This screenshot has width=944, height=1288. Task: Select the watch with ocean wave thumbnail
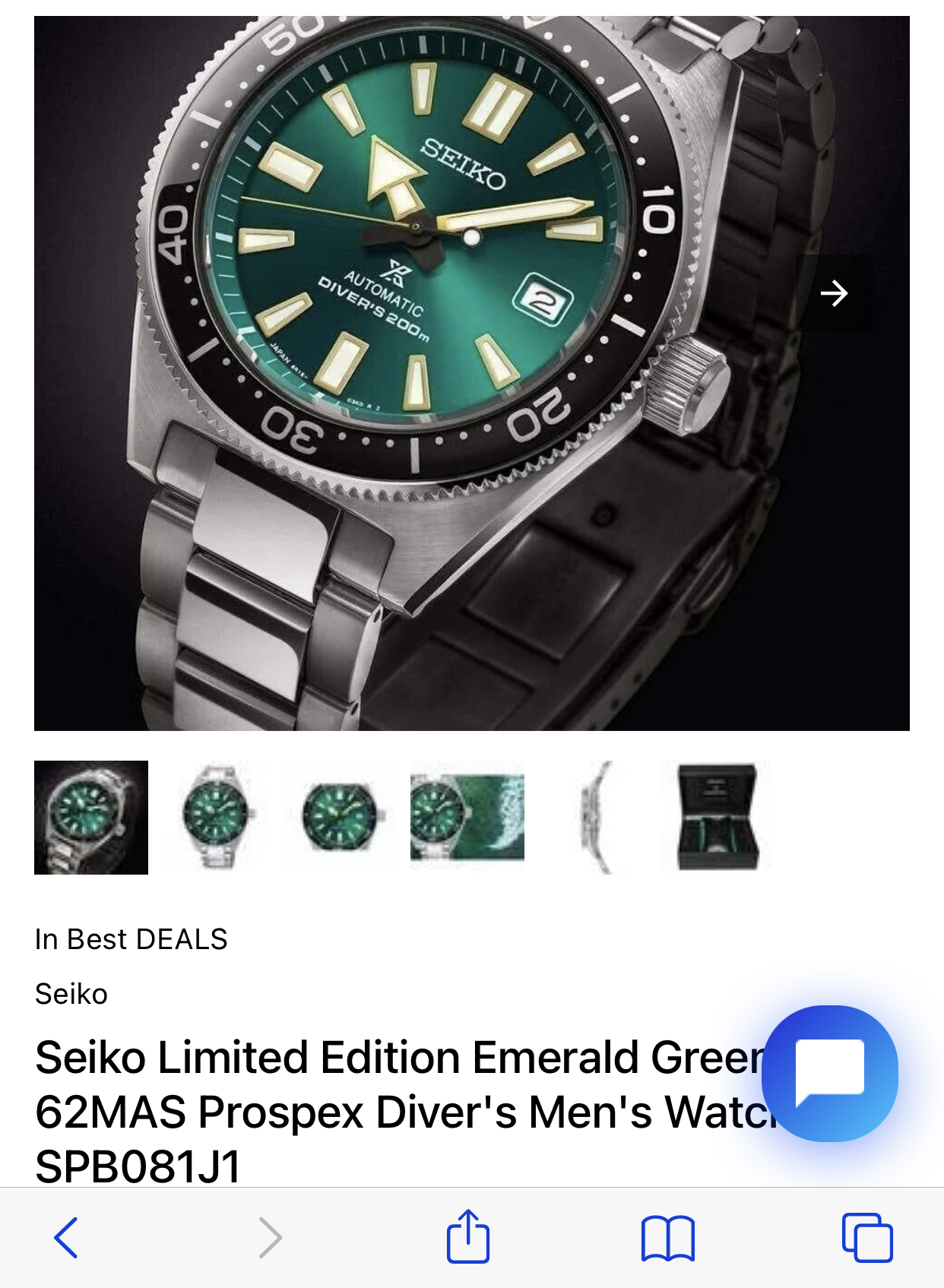(x=467, y=818)
